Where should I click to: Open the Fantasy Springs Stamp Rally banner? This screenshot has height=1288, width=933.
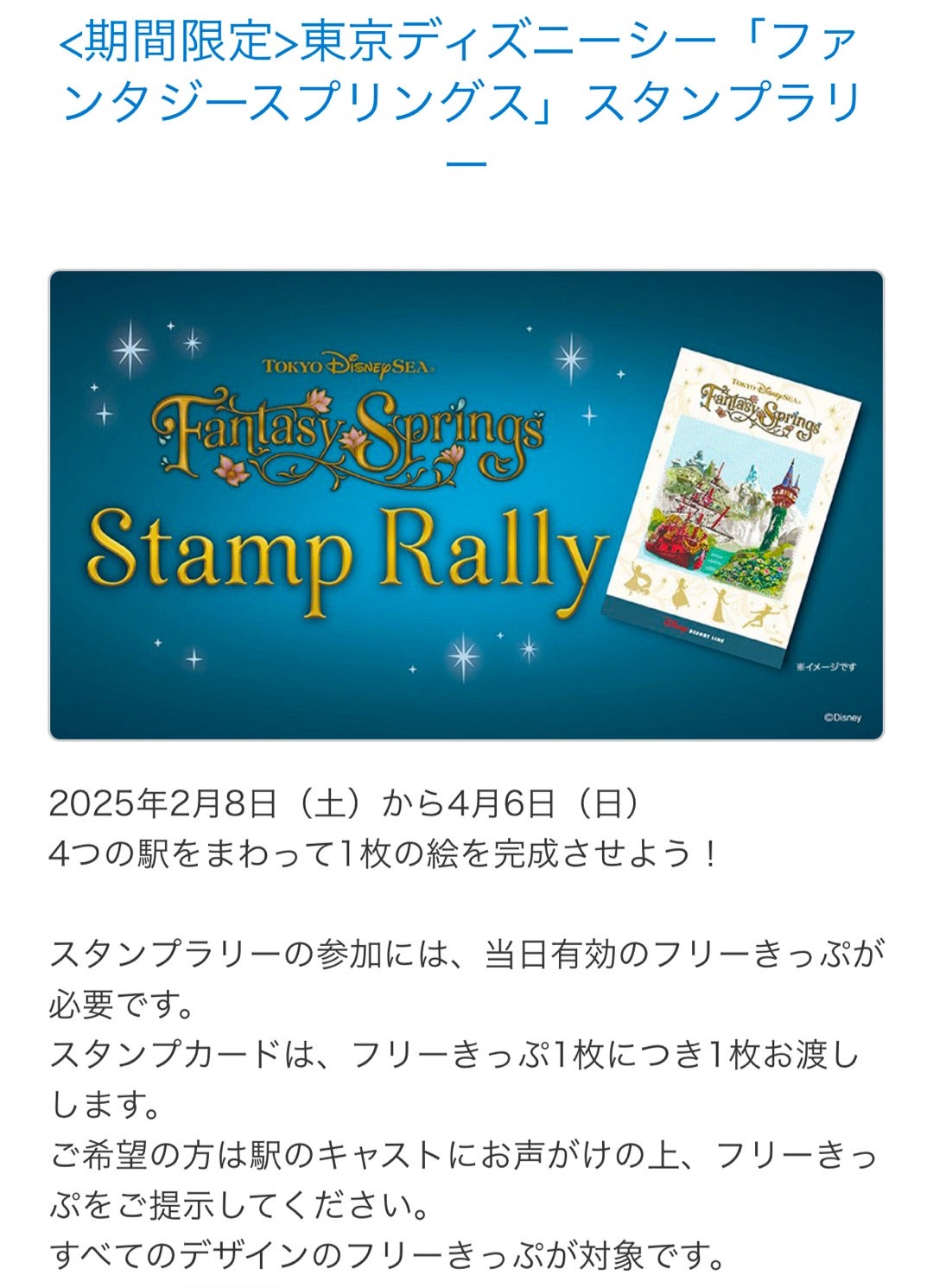coord(466,505)
